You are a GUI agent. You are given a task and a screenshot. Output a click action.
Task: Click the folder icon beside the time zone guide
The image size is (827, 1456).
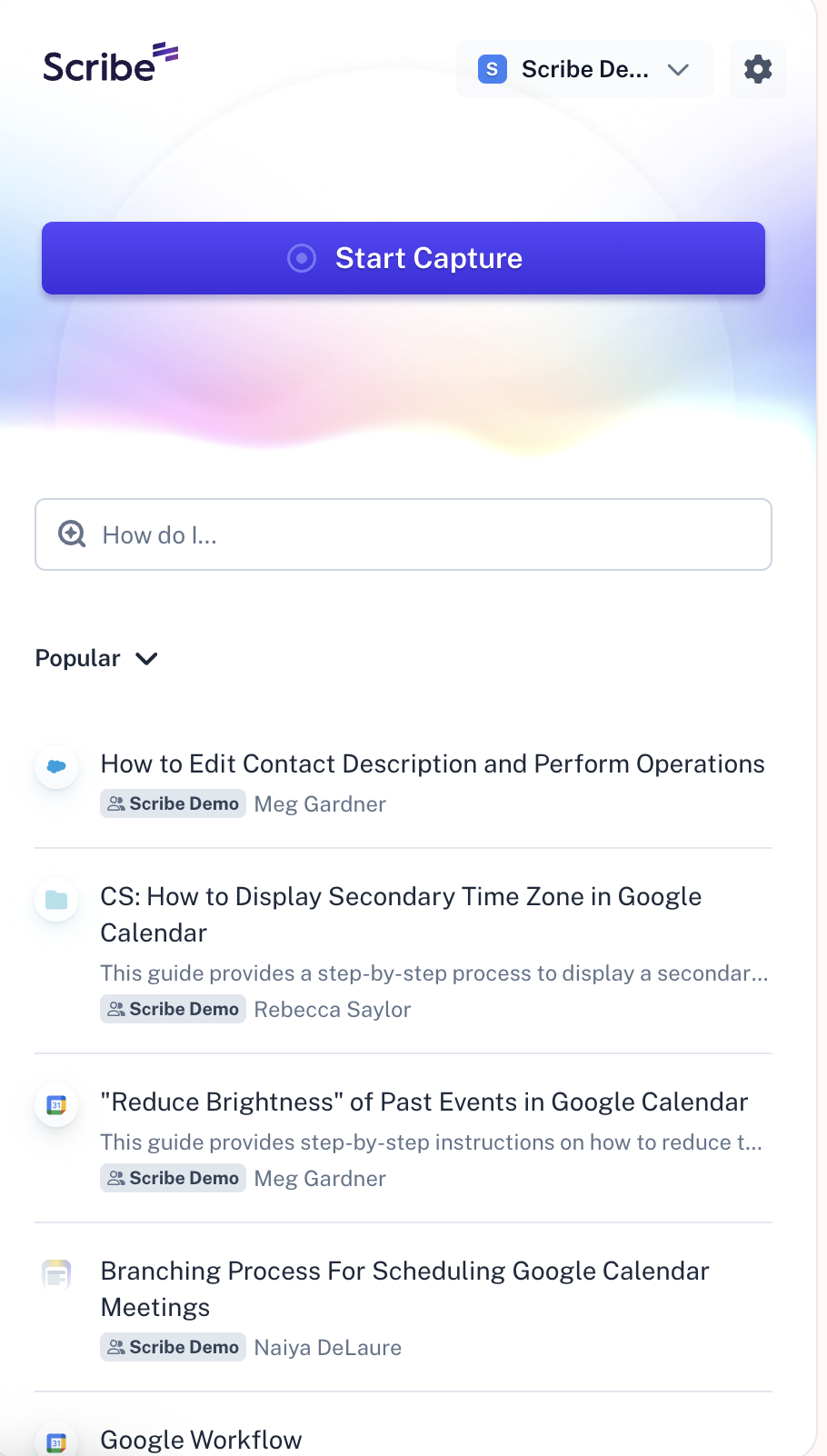[55, 900]
